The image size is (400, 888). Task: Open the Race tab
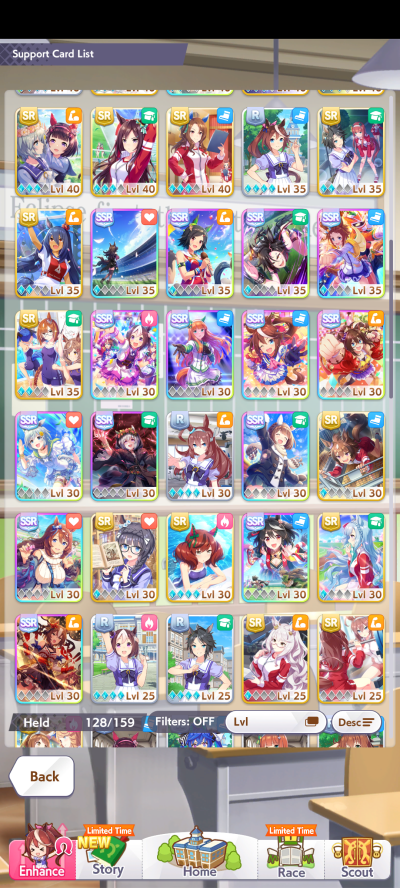pyautogui.click(x=291, y=855)
